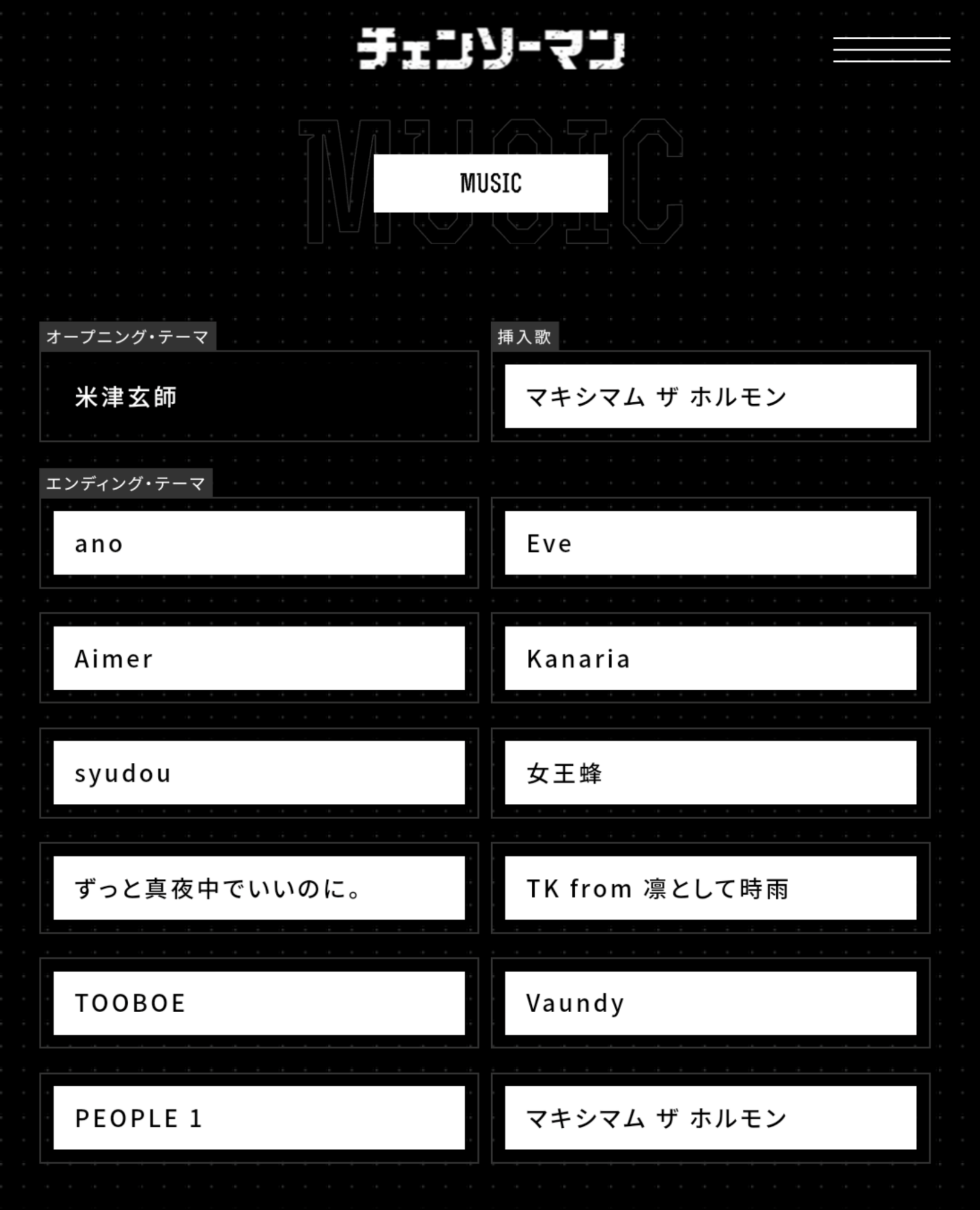Choose Aimer from ending themes
The image size is (980, 1210).
pyautogui.click(x=259, y=658)
